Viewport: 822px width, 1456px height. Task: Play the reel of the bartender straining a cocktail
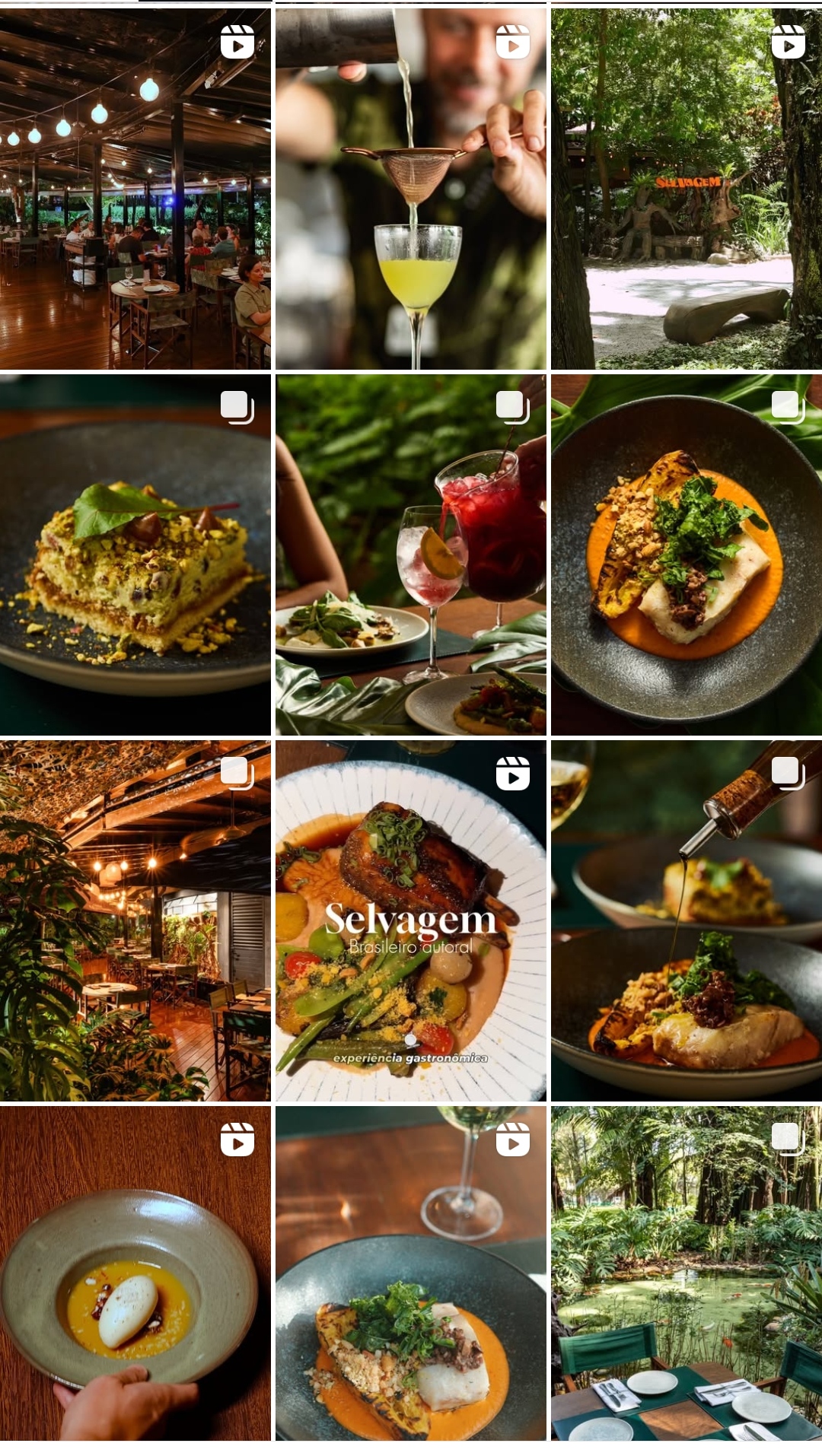point(410,189)
